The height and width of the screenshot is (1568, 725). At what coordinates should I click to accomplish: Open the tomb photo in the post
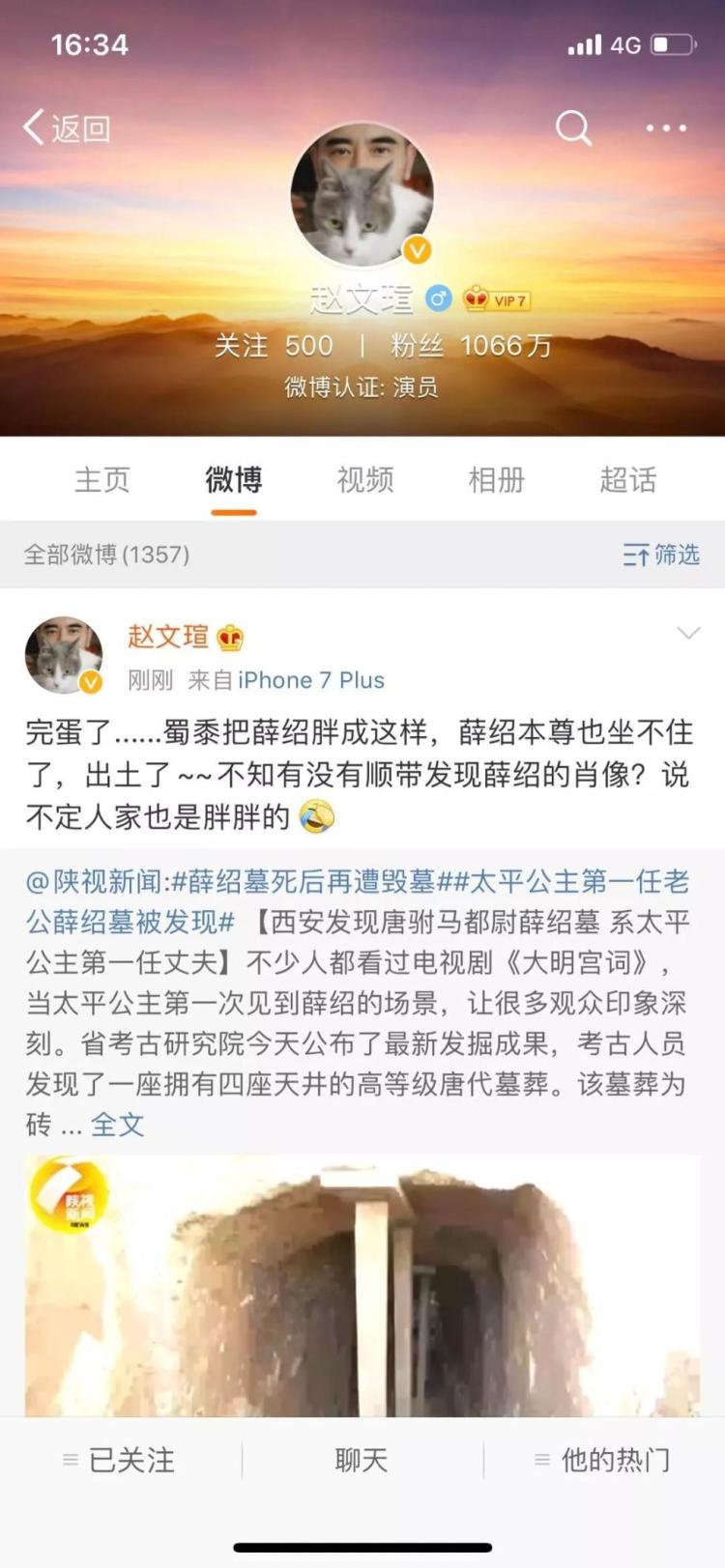362,1285
